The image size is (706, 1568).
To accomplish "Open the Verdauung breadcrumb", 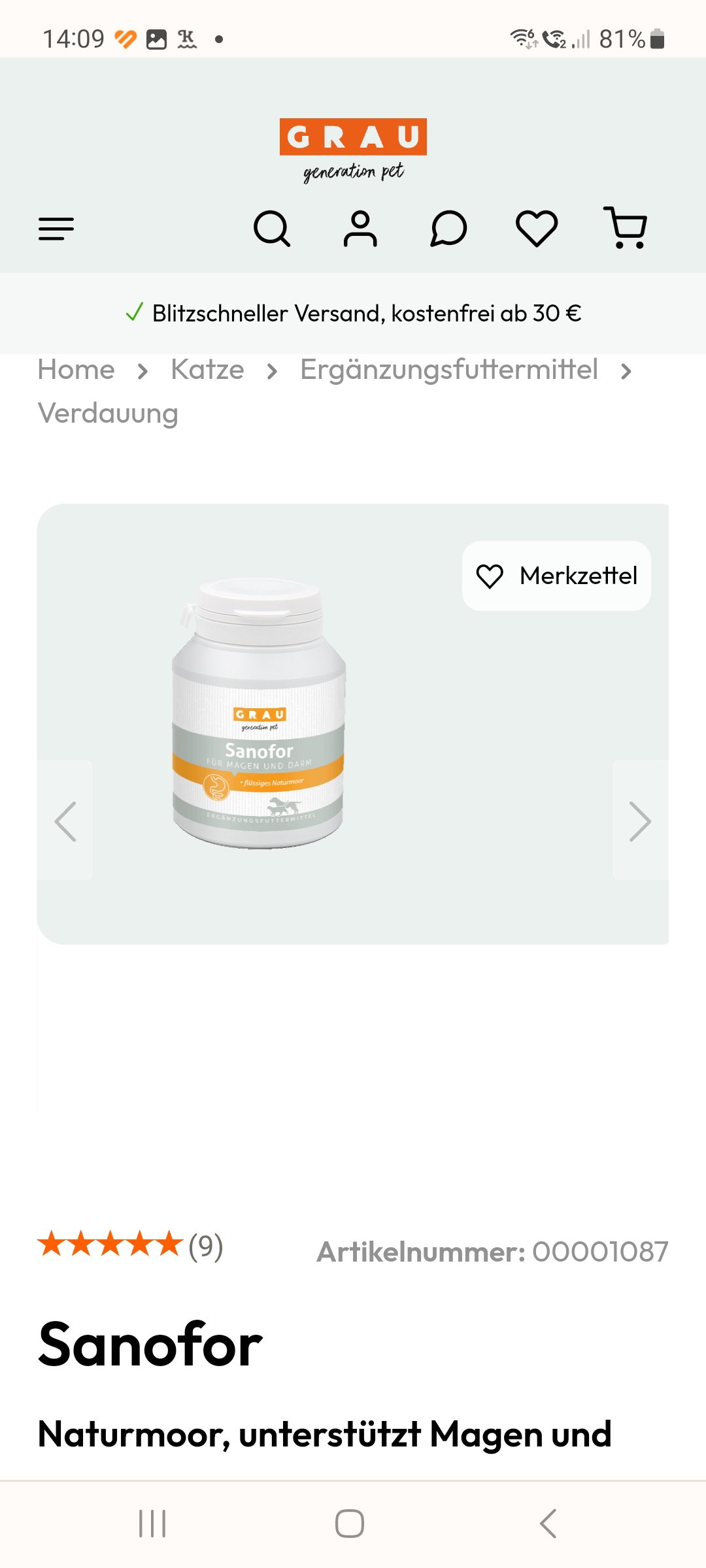I will [x=108, y=414].
